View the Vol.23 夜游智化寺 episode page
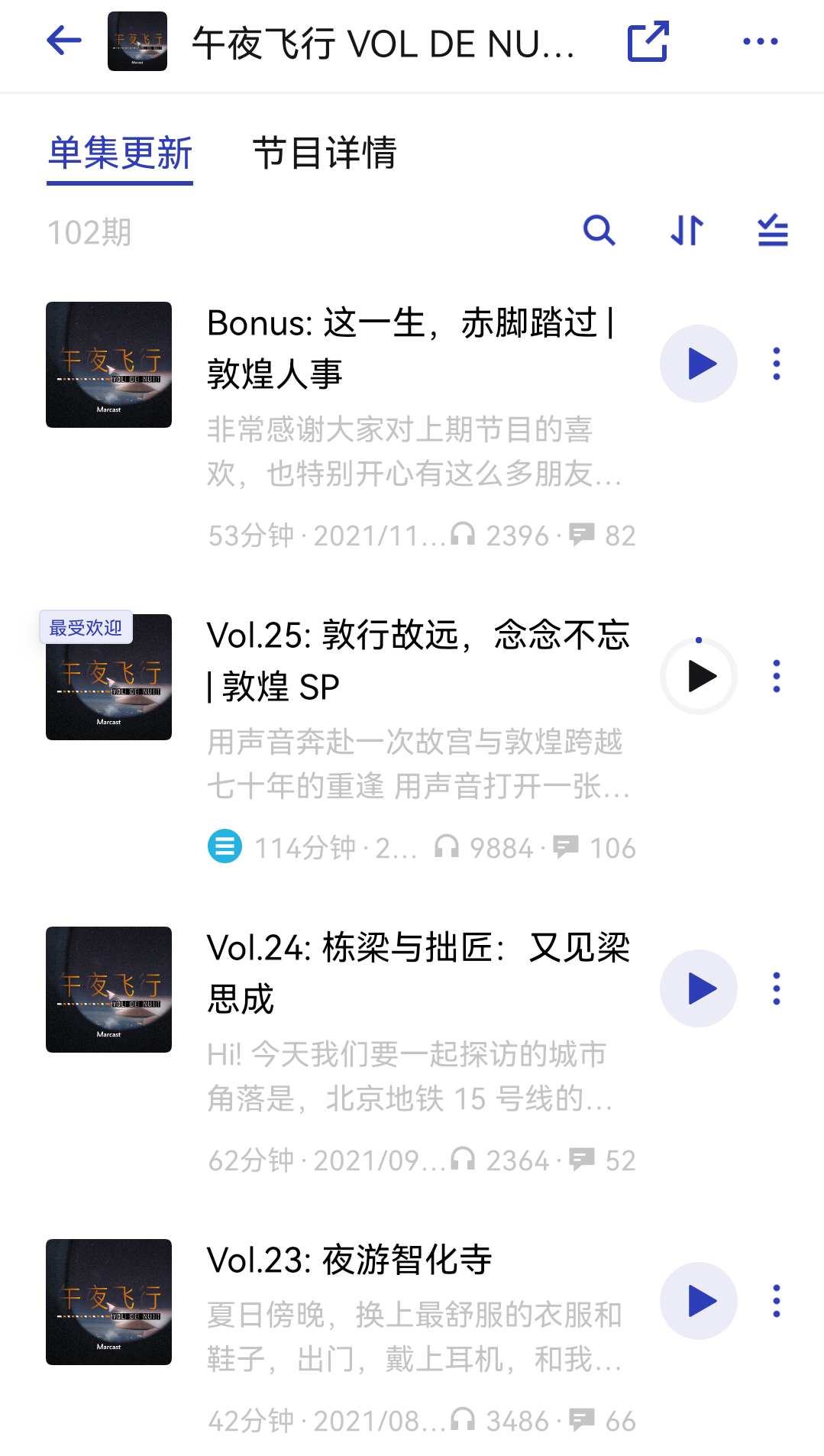This screenshot has width=824, height=1456. [349, 1260]
